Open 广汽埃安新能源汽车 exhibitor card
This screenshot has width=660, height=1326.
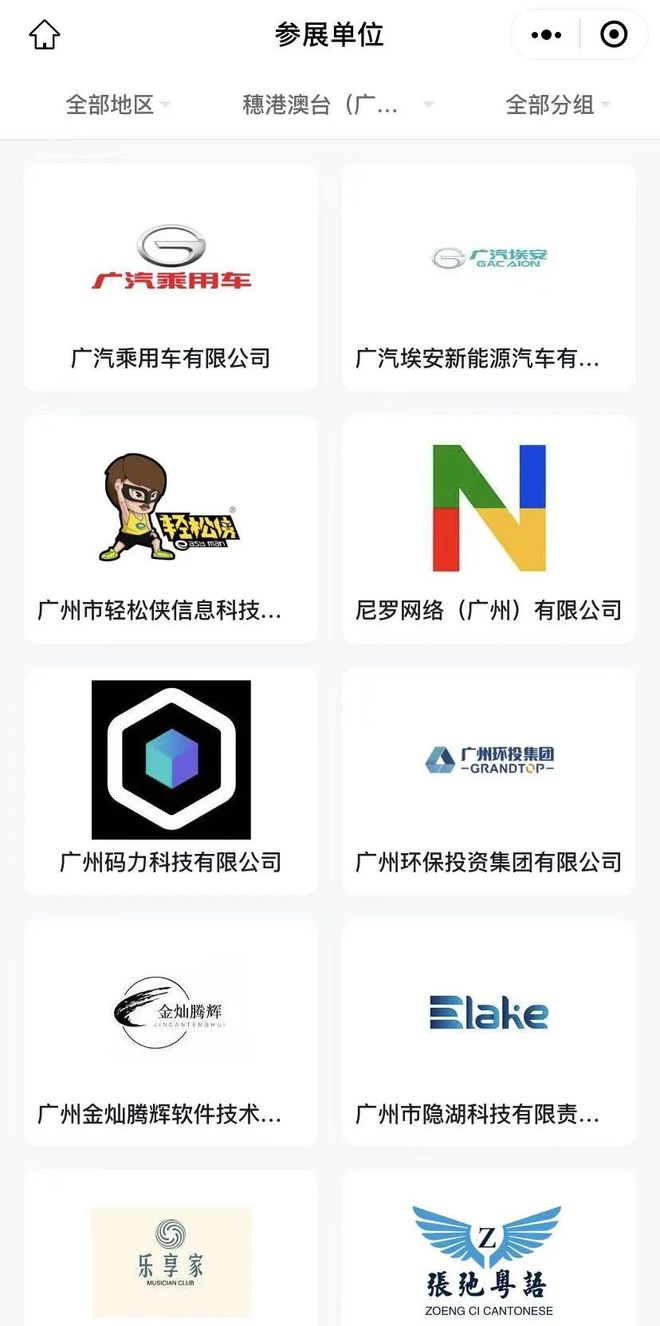489,278
